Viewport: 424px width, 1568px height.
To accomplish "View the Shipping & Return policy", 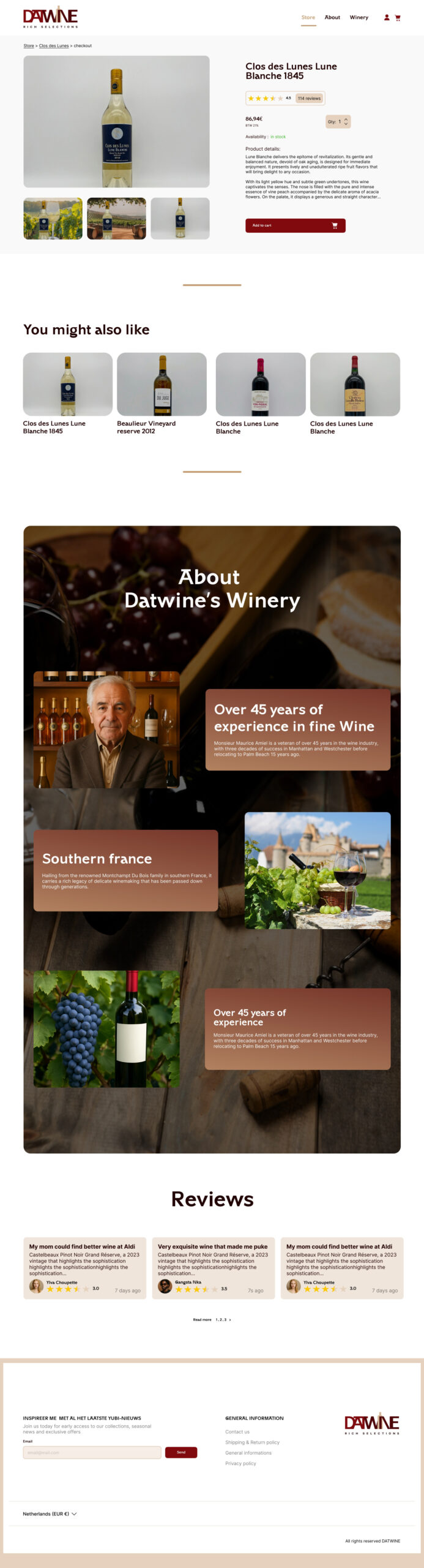I will [x=252, y=1442].
